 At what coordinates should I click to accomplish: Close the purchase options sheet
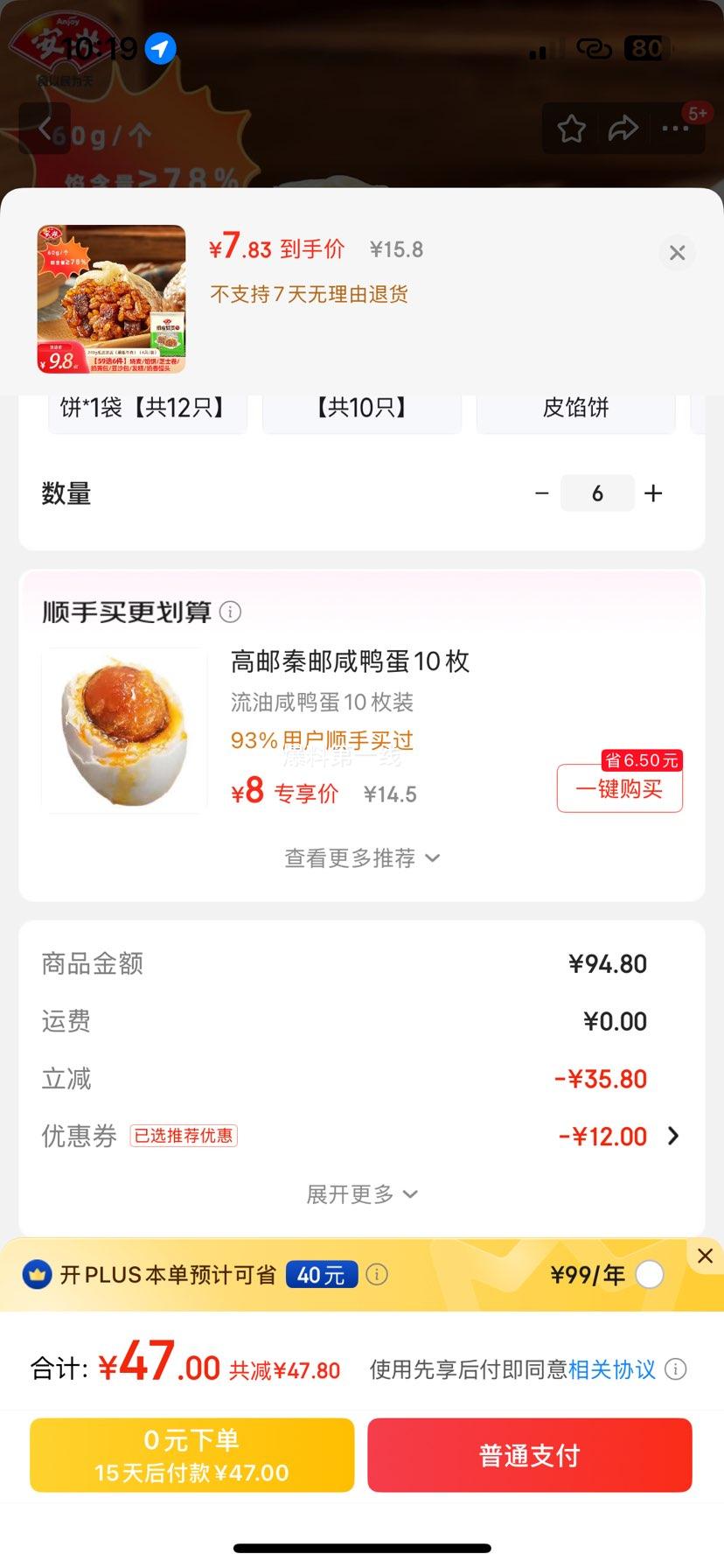coord(677,253)
